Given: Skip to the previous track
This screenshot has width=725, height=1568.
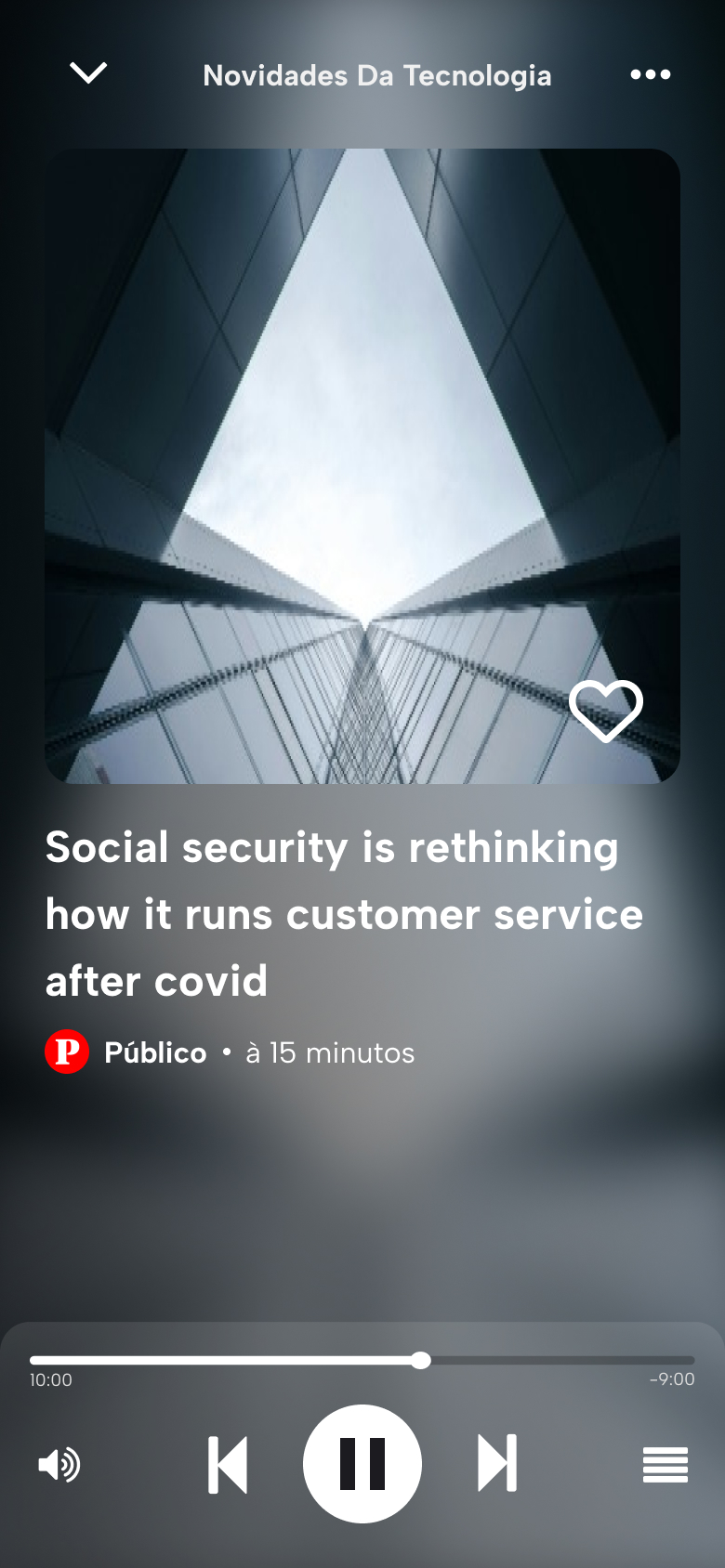Looking at the screenshot, I should [228, 1464].
